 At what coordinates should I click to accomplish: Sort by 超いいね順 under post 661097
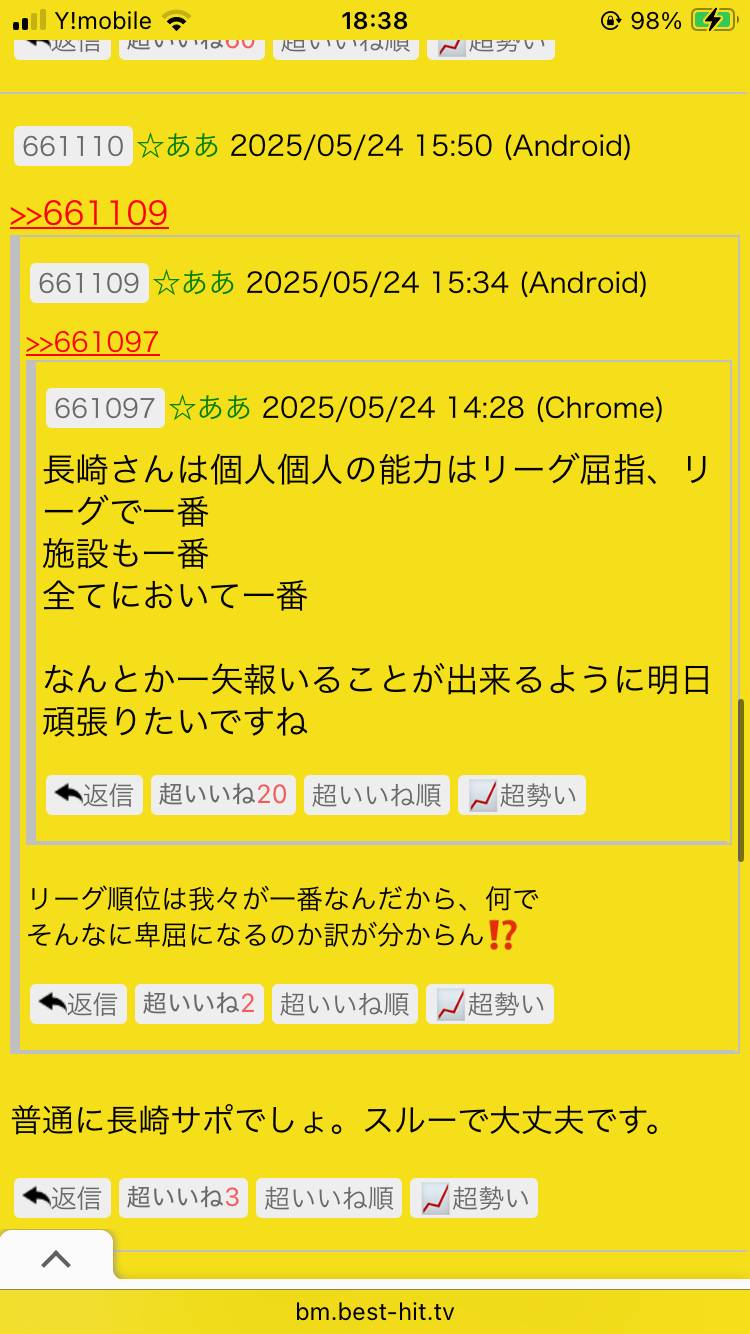pos(376,795)
